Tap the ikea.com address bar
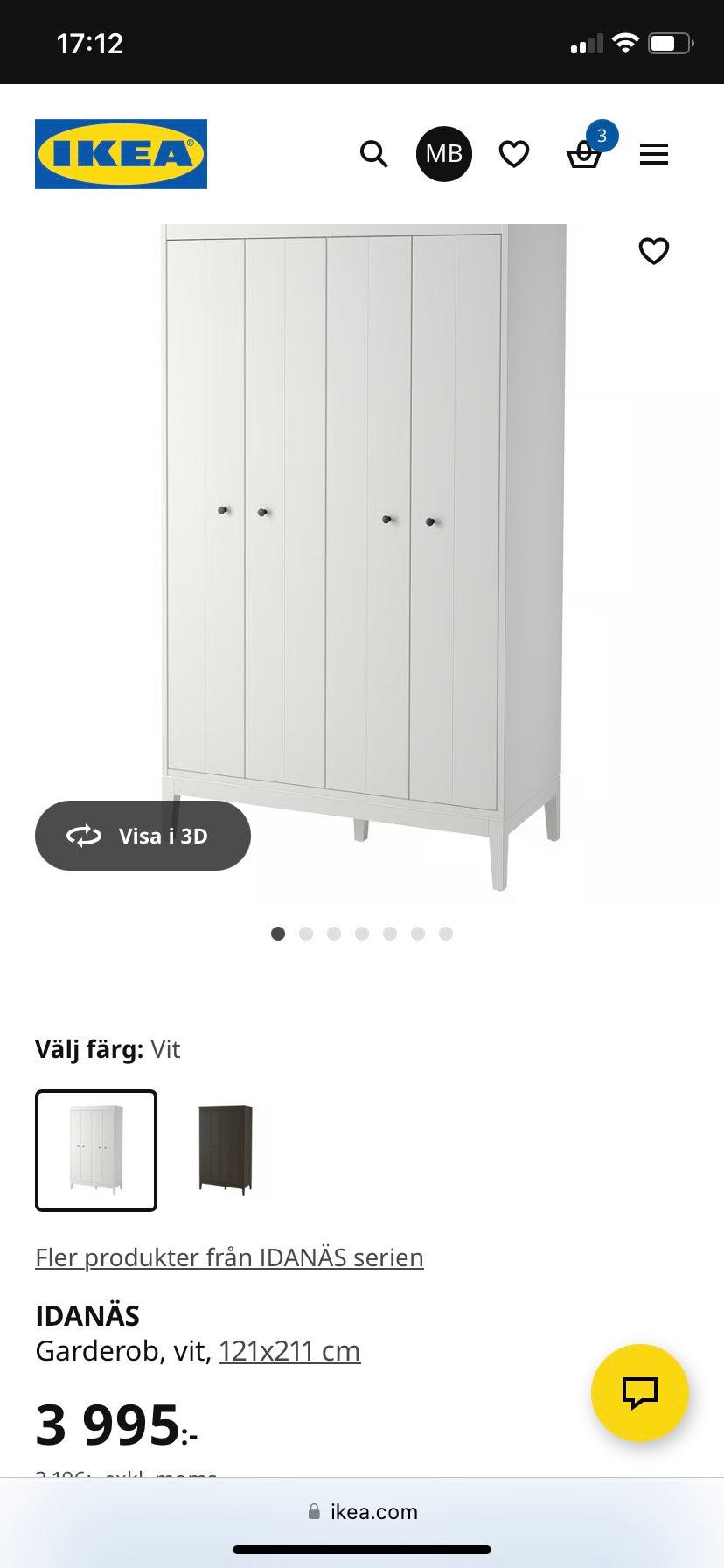Image resolution: width=724 pixels, height=1568 pixels. pyautogui.click(x=362, y=1511)
